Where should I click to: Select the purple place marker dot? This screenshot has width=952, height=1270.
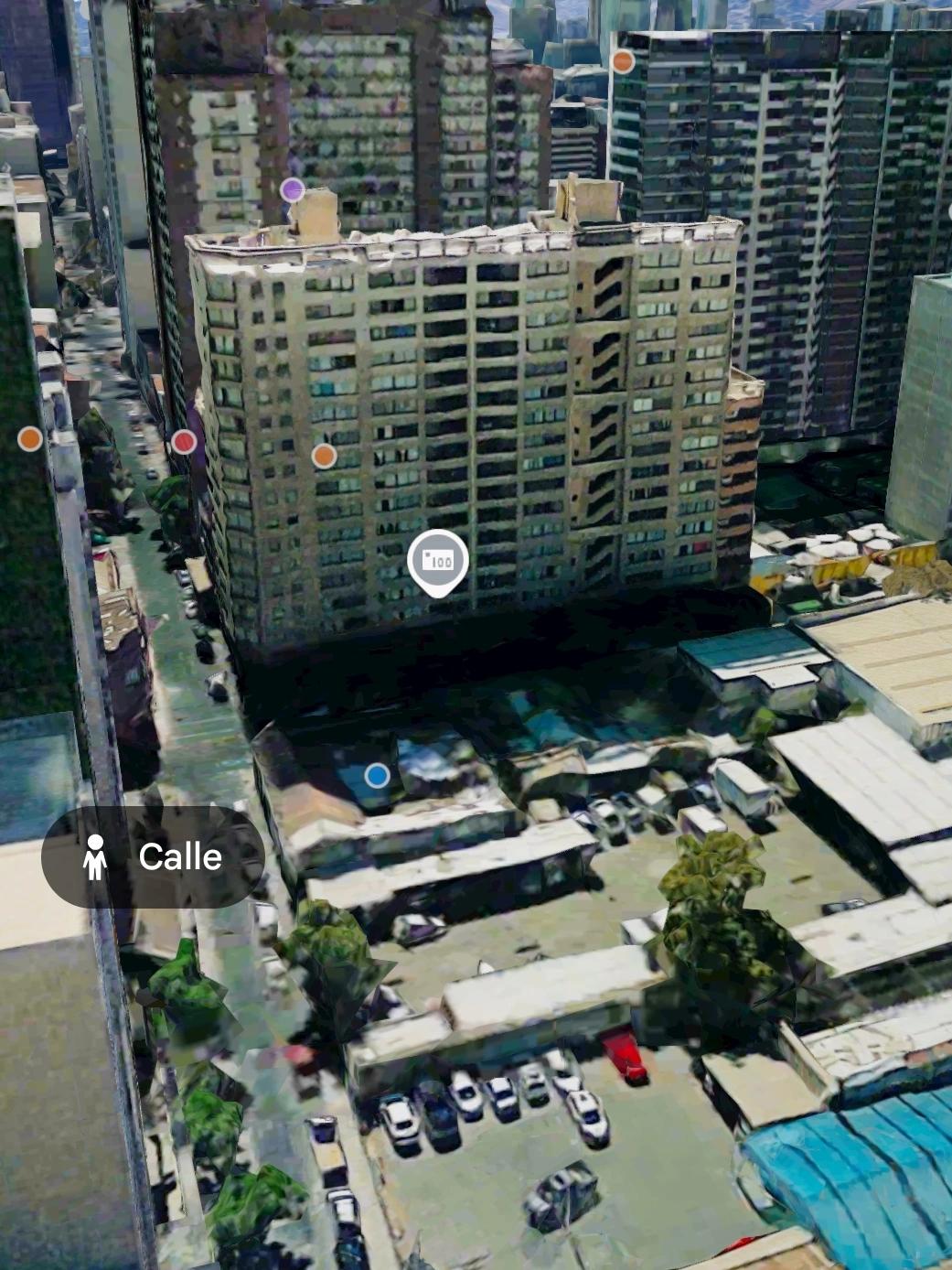coord(292,190)
